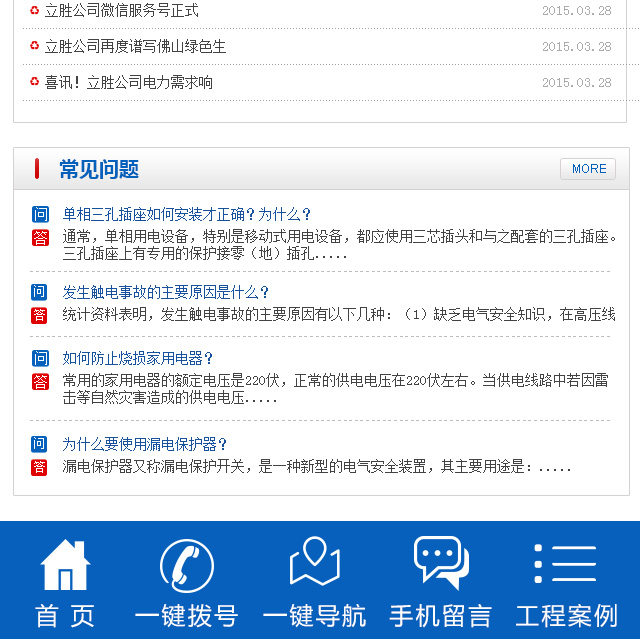Open question 发生触电事故的主要原因是什么？
The width and height of the screenshot is (640, 639).
pos(166,292)
